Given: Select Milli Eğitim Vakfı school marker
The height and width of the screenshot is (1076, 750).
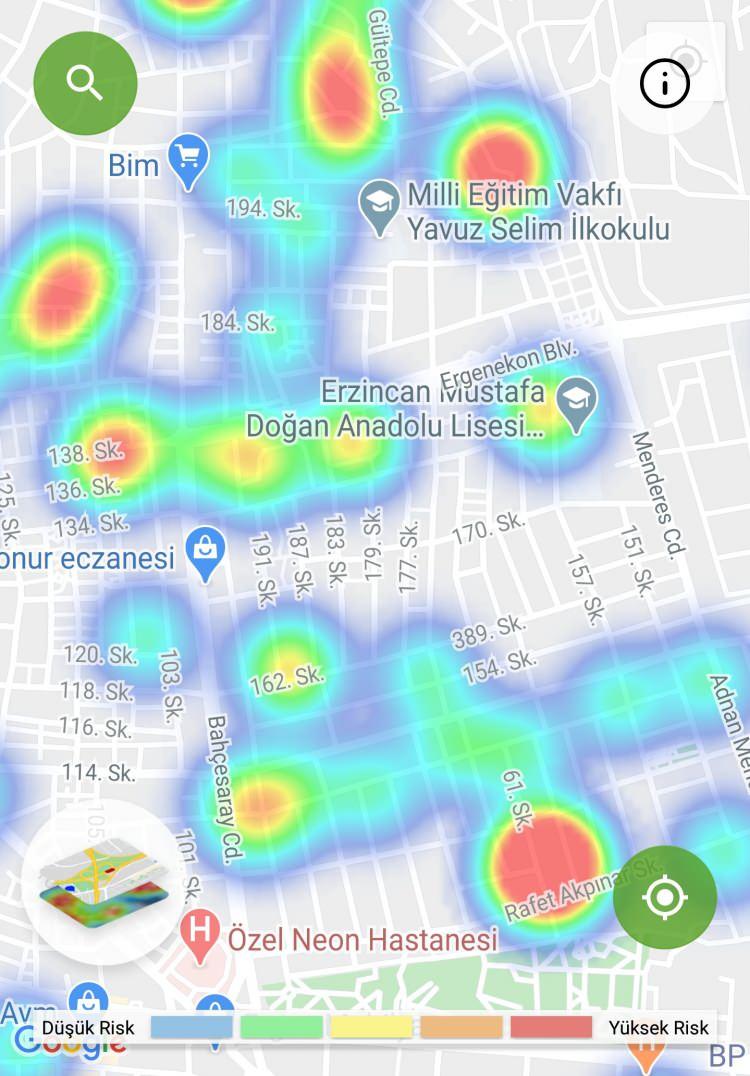Looking at the screenshot, I should tap(380, 205).
